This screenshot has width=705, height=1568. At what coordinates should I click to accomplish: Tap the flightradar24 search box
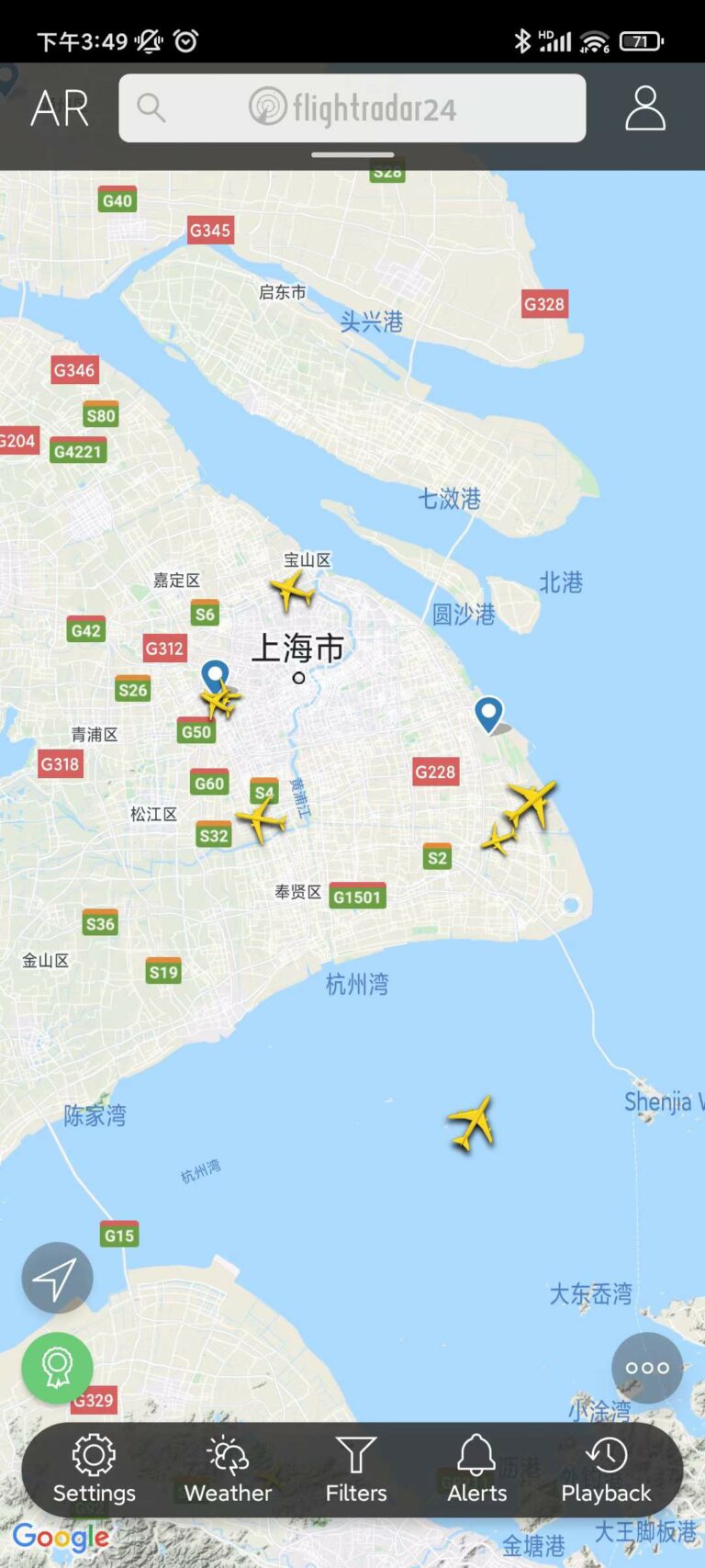tap(352, 108)
